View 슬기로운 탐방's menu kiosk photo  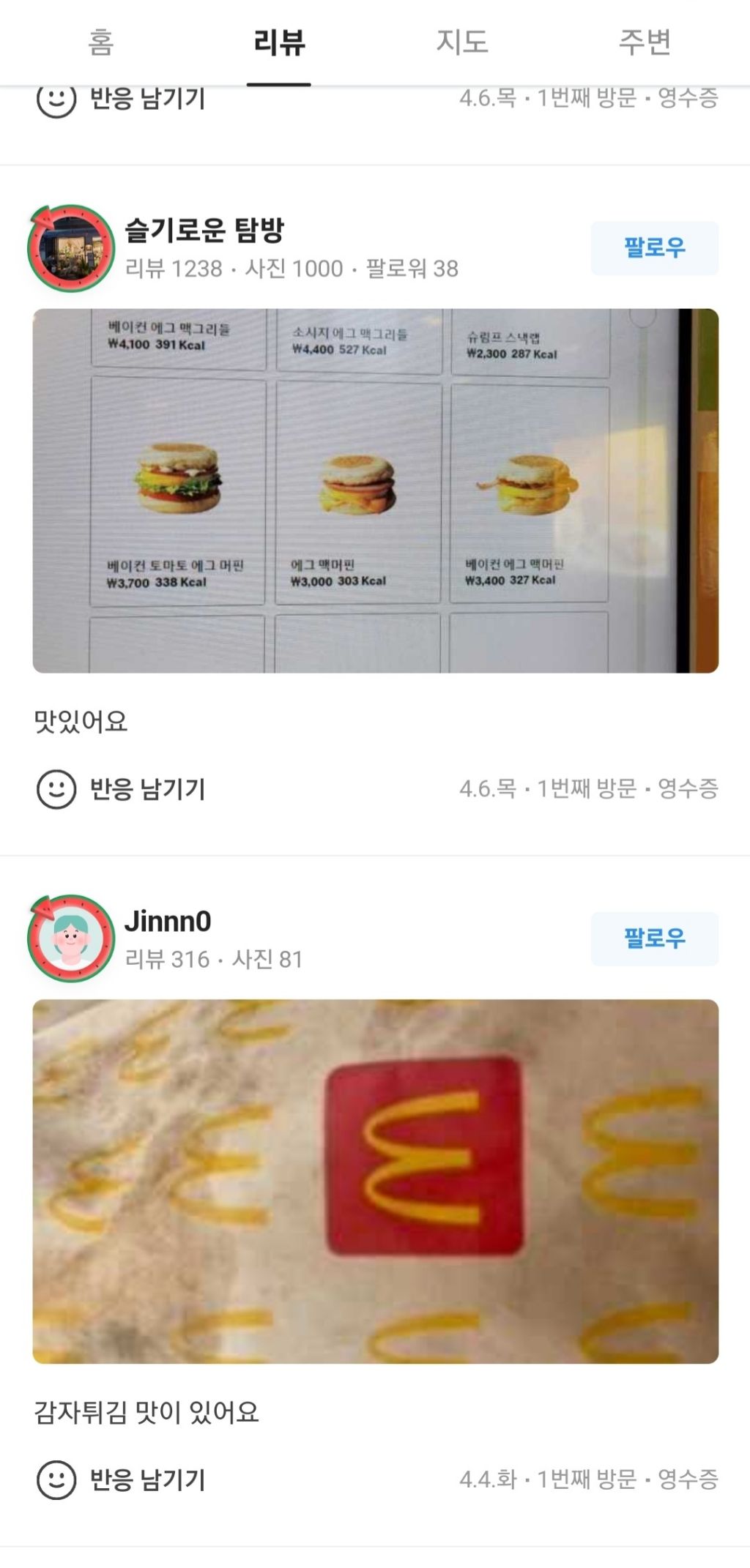point(375,490)
